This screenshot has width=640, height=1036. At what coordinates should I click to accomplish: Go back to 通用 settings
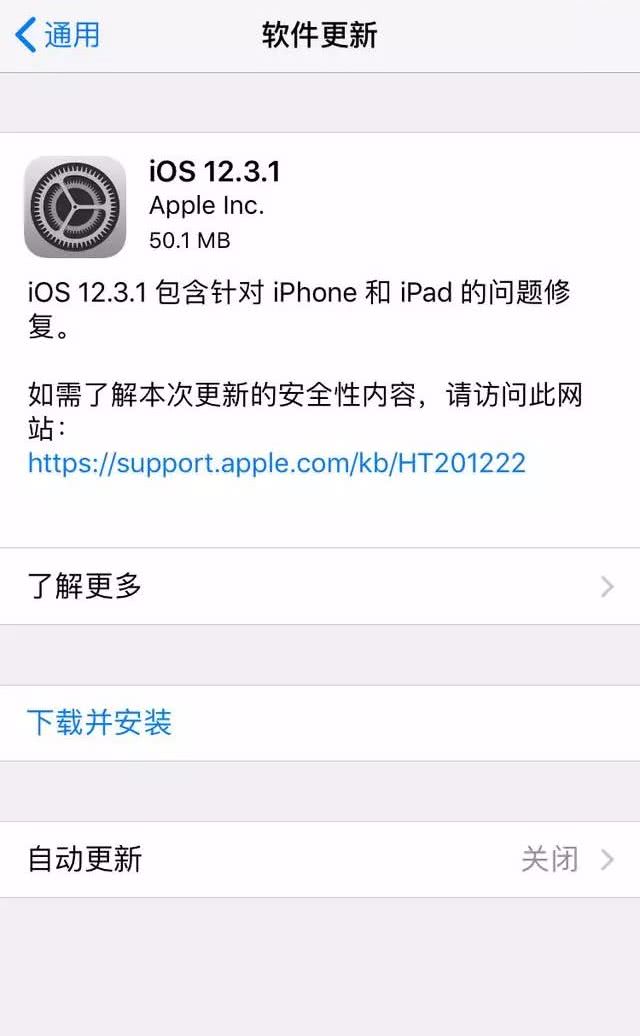click(x=58, y=35)
